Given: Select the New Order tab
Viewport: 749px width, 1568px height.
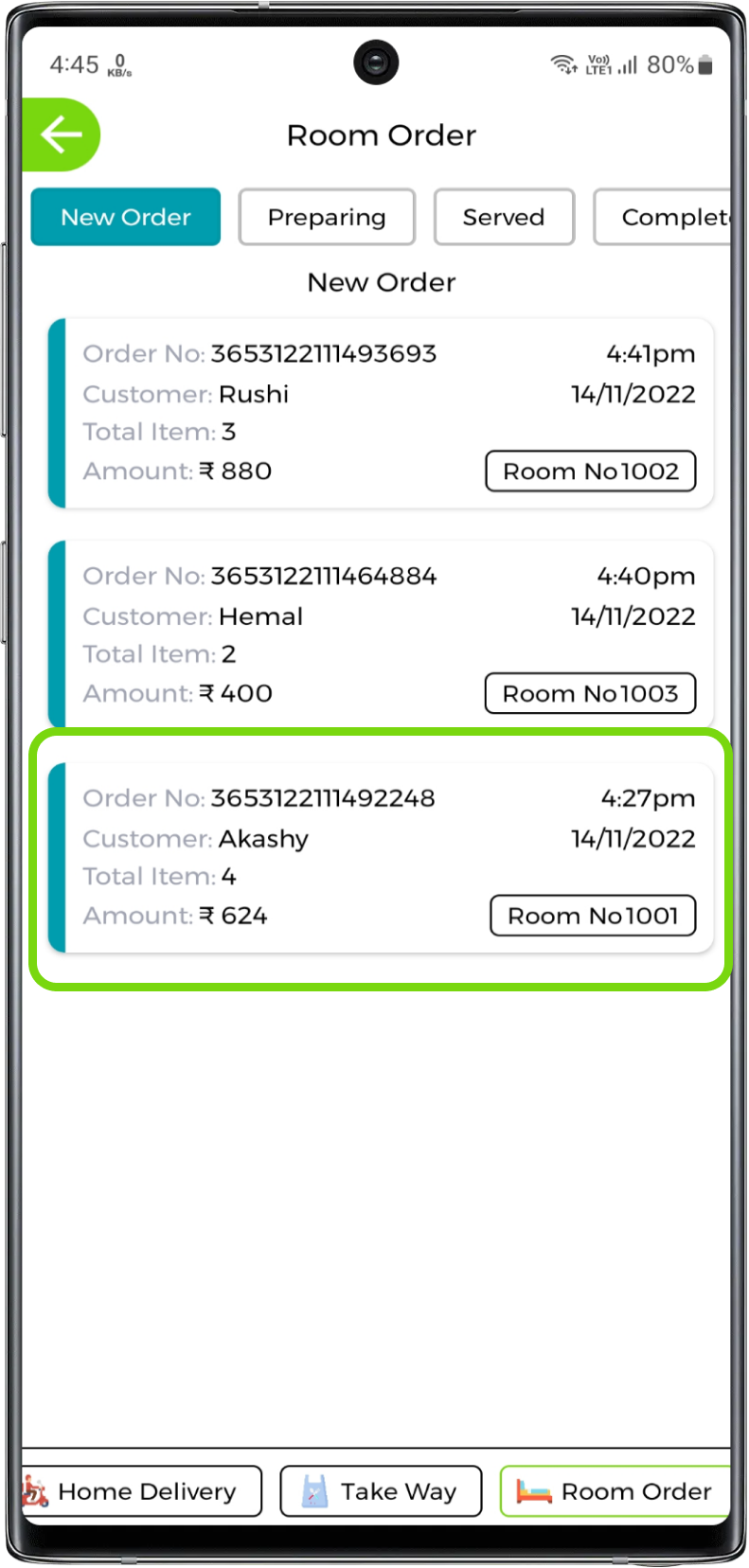Looking at the screenshot, I should click(126, 217).
